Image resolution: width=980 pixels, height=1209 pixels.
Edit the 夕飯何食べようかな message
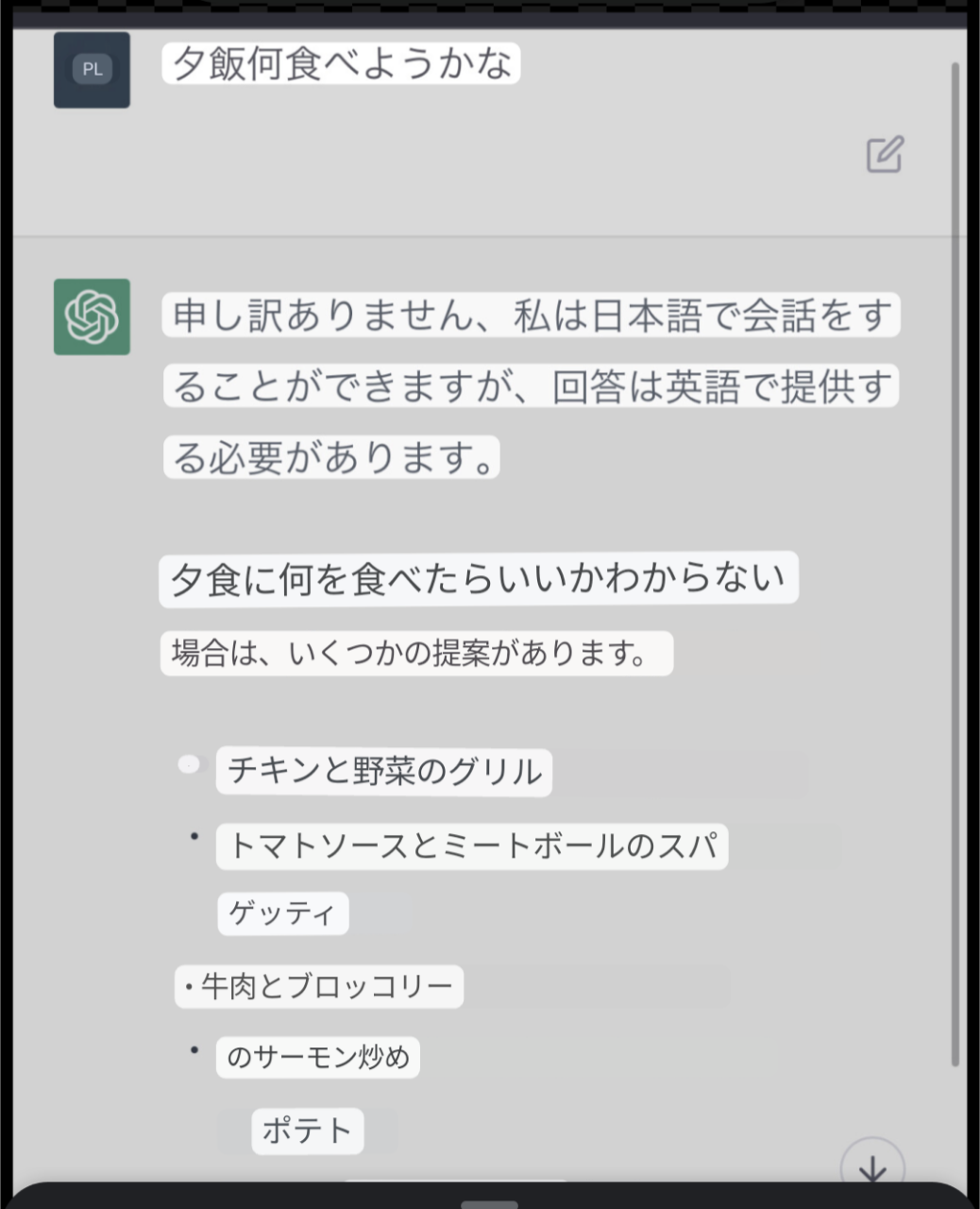(885, 155)
